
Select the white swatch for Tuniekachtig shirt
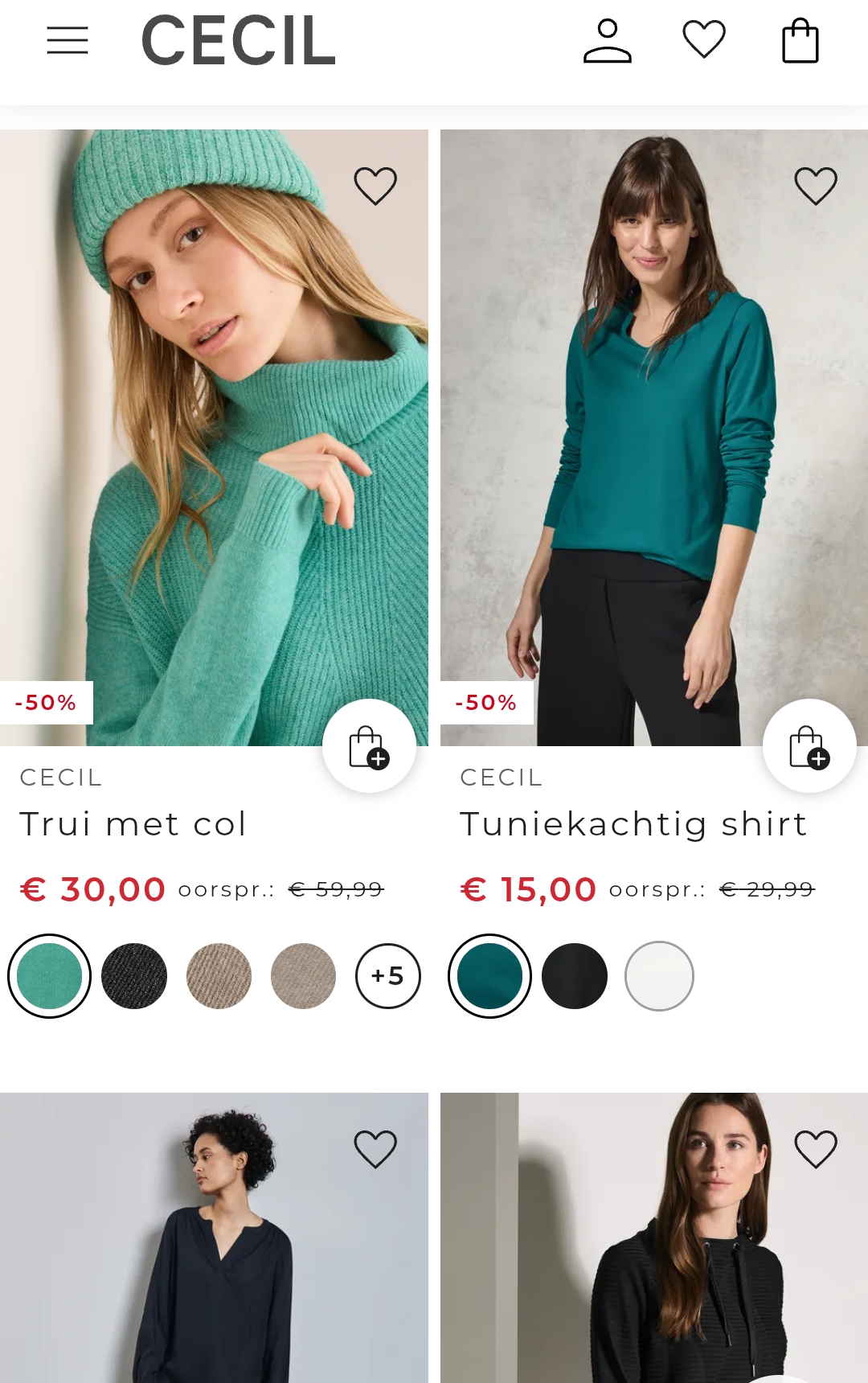(659, 975)
